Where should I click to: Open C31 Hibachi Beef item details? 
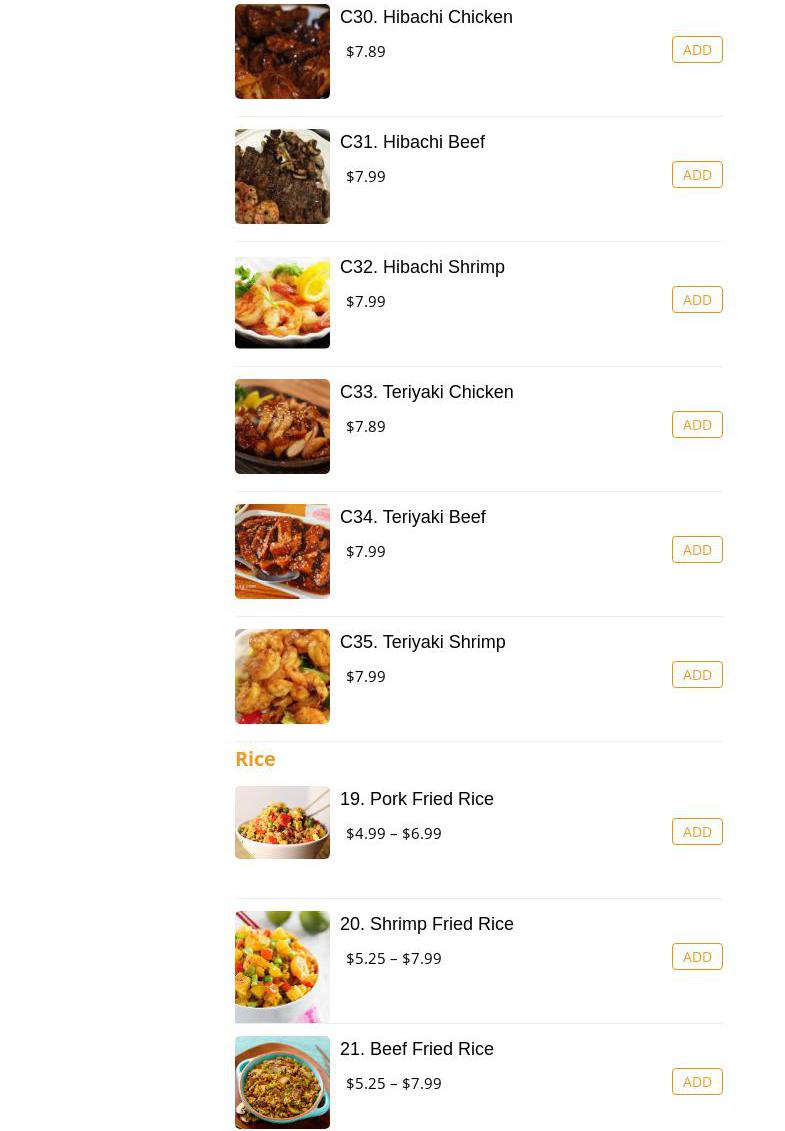tap(412, 143)
